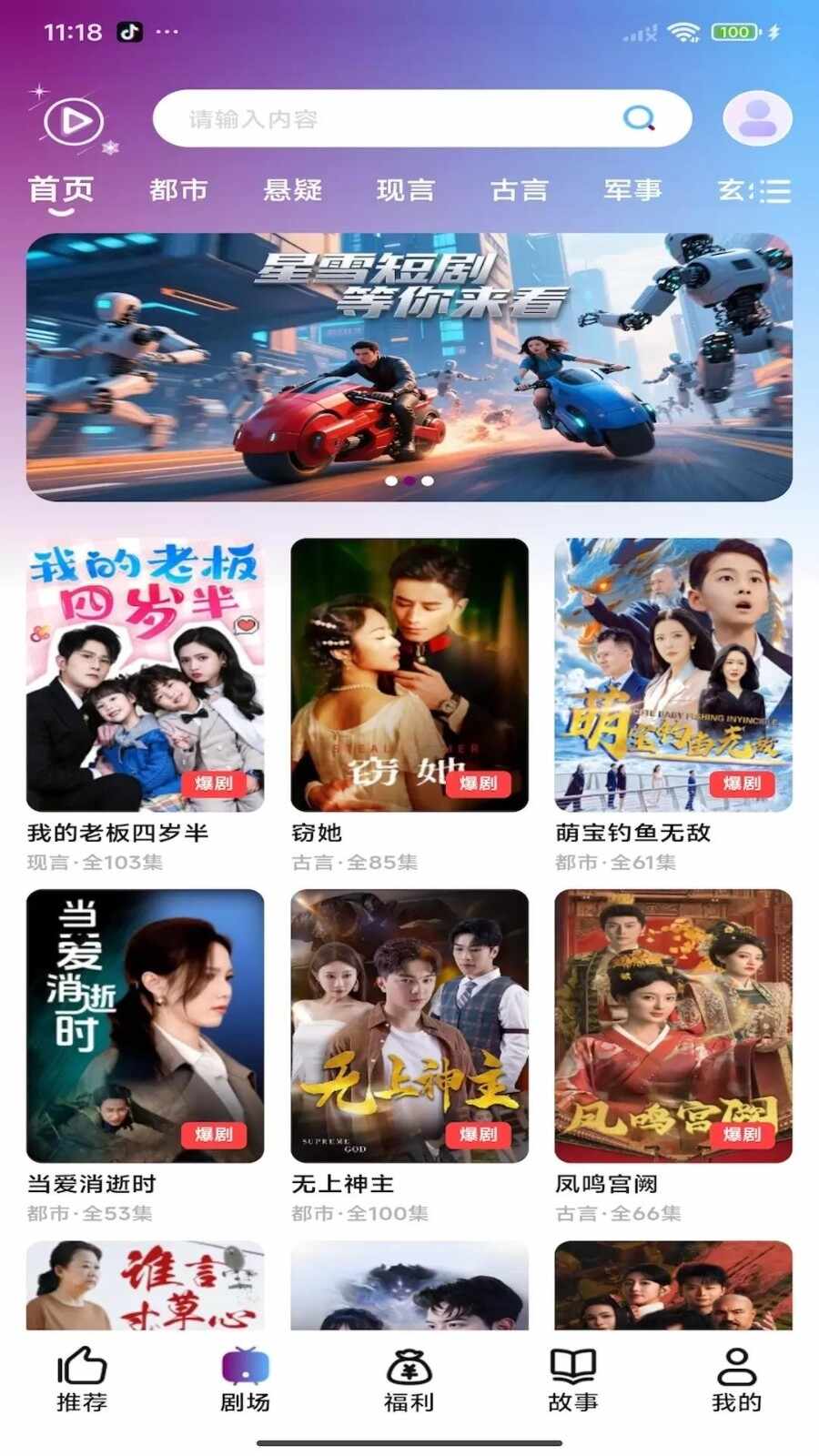
Task: Tap the search input field
Action: coord(382,119)
